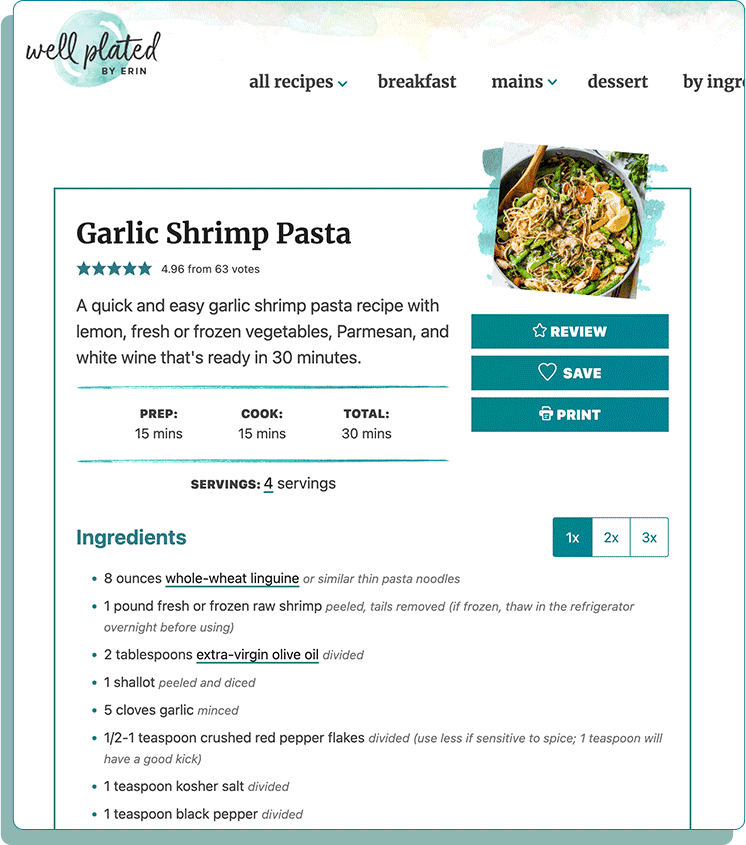Print the recipe

click(569, 414)
